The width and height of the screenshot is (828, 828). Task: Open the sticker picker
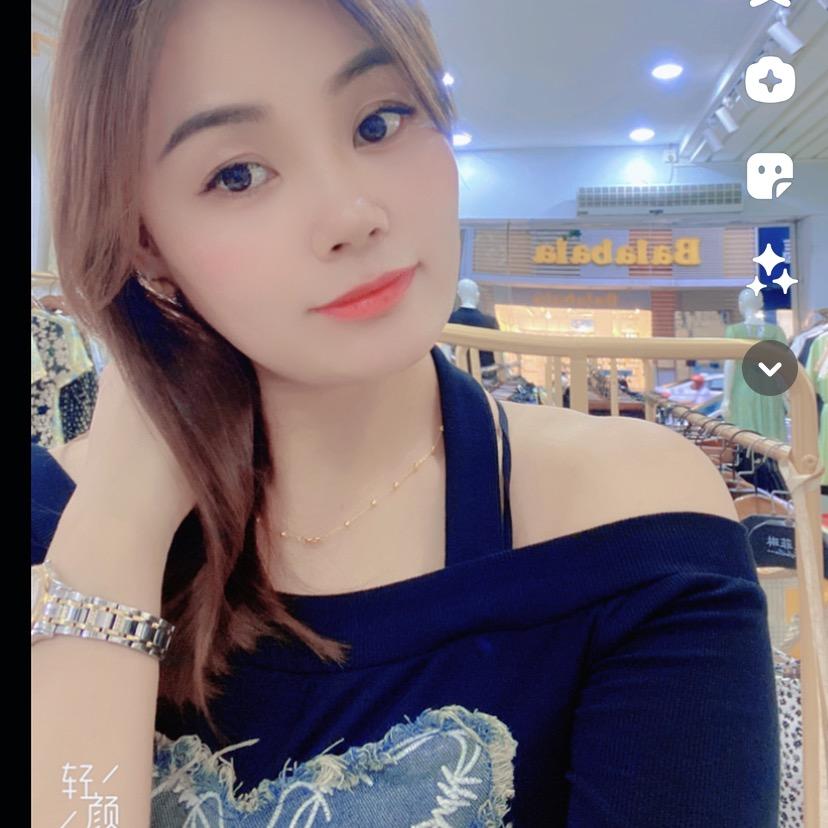770,176
